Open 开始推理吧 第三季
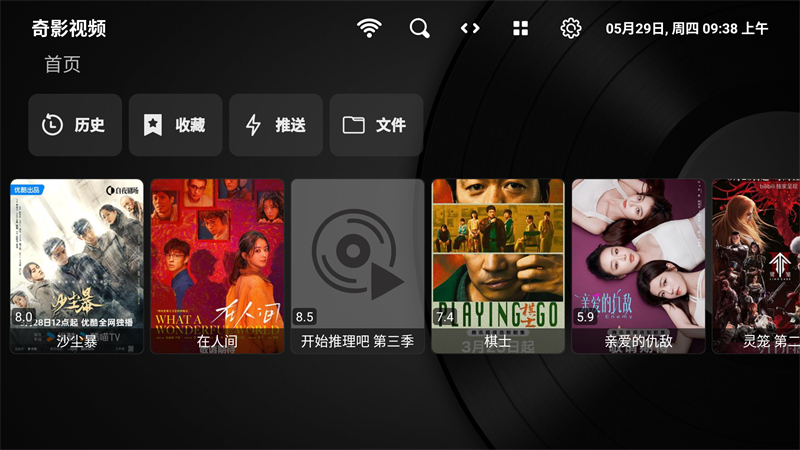 tap(357, 265)
